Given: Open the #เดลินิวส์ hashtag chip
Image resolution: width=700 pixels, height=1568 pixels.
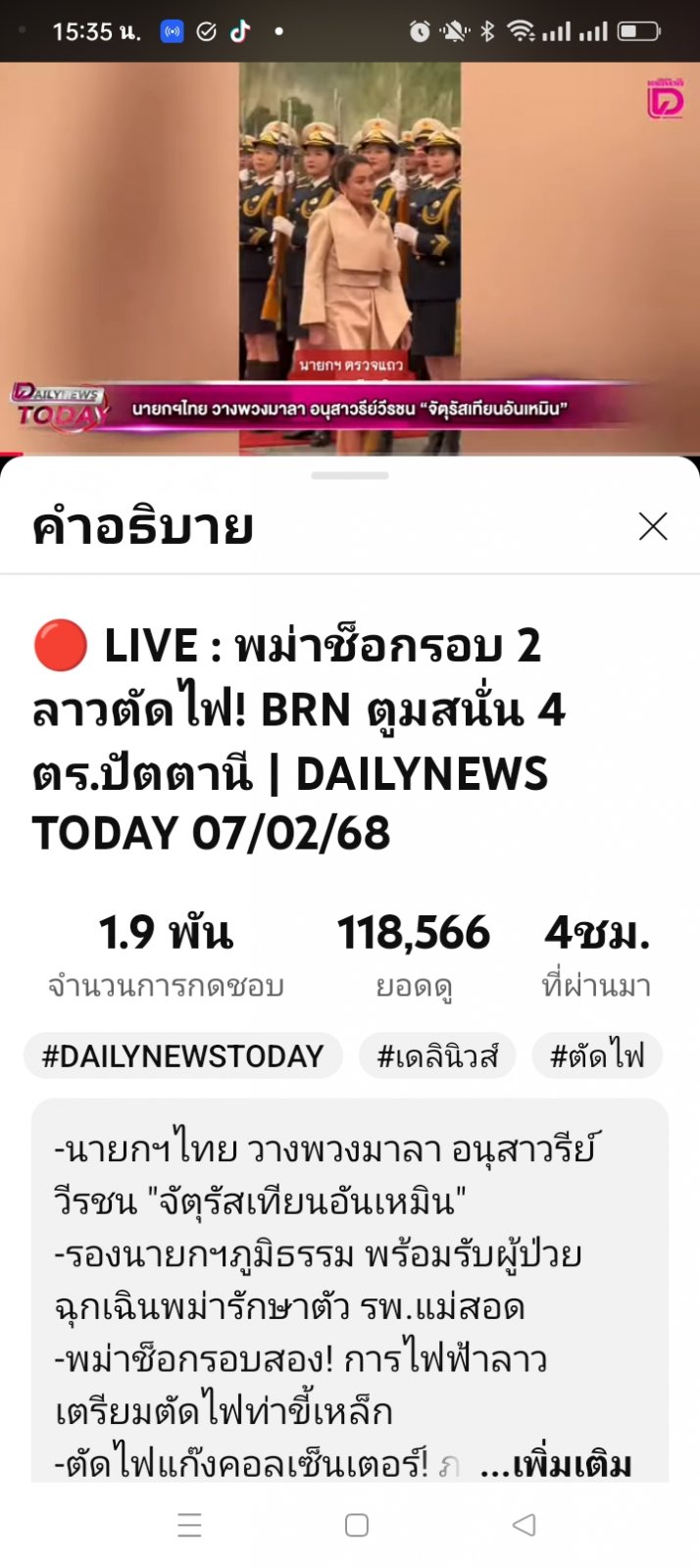Looking at the screenshot, I should [x=437, y=1055].
